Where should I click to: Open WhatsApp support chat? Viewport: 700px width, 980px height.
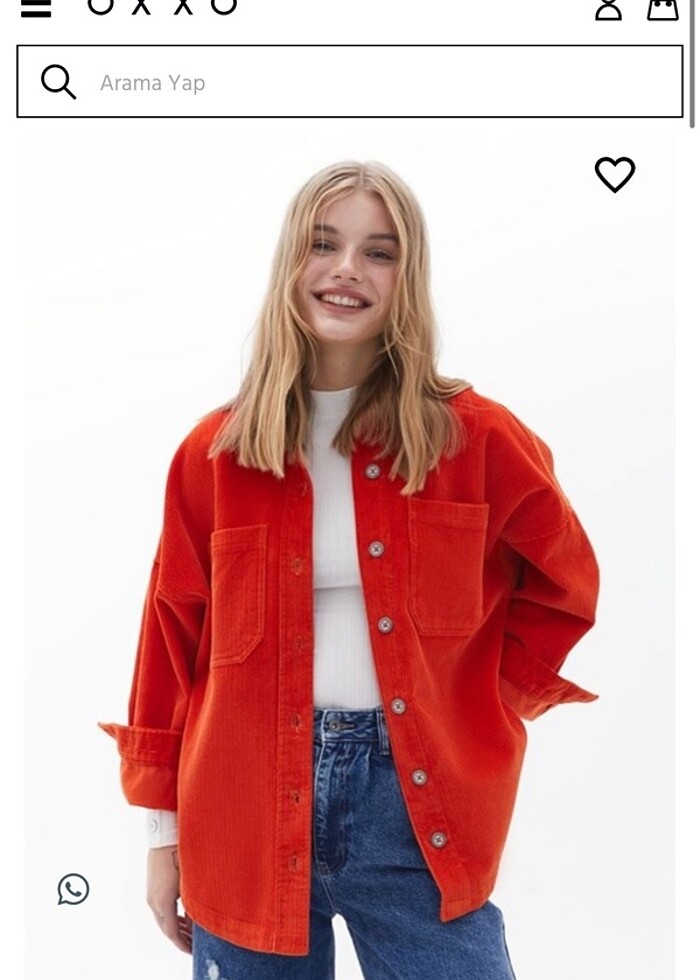[x=73, y=889]
